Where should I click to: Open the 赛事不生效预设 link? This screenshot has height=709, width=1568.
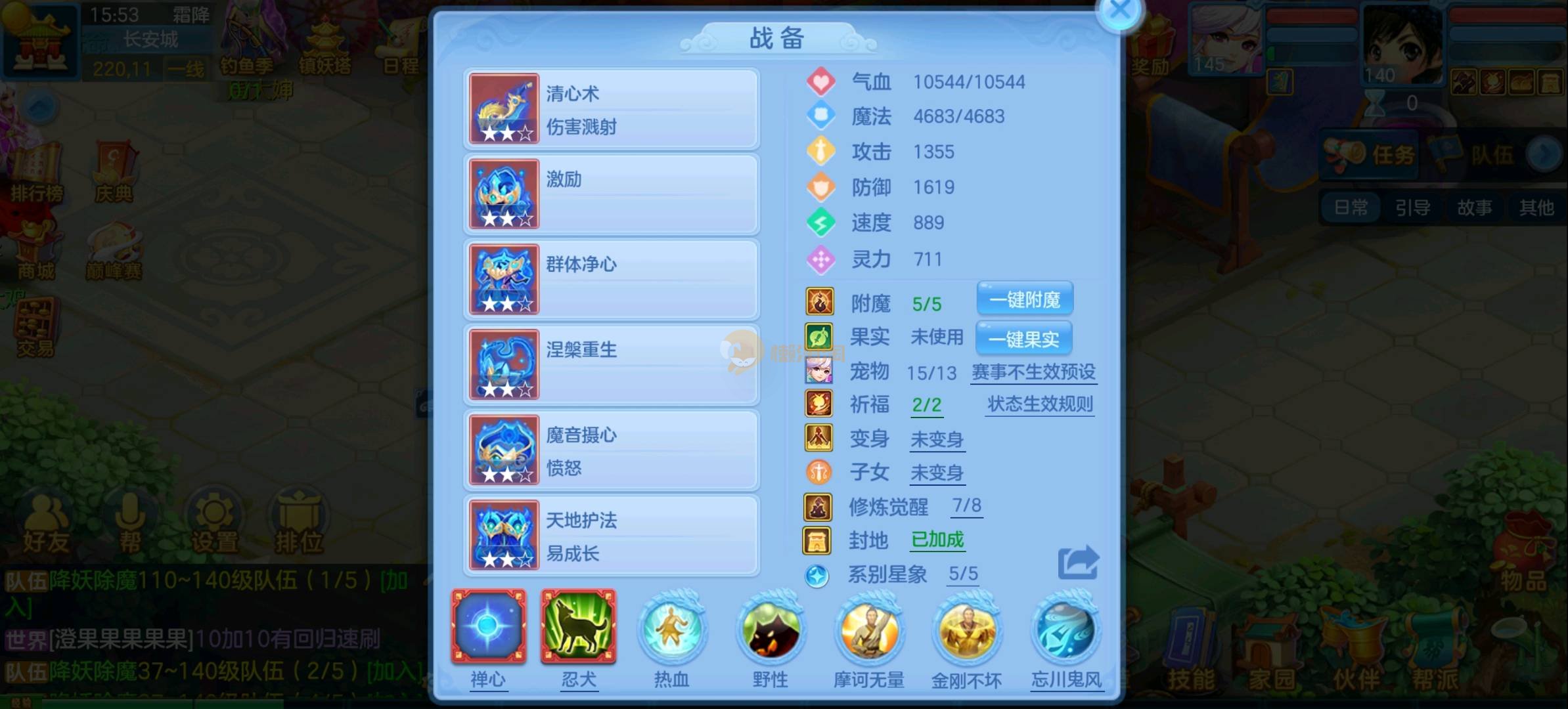click(1033, 372)
